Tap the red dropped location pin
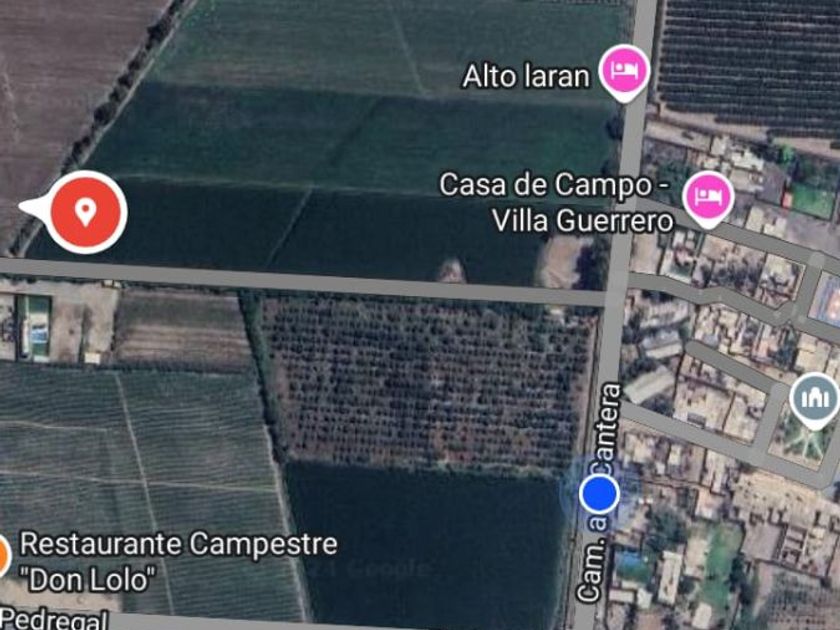840x630 pixels. coord(86,212)
